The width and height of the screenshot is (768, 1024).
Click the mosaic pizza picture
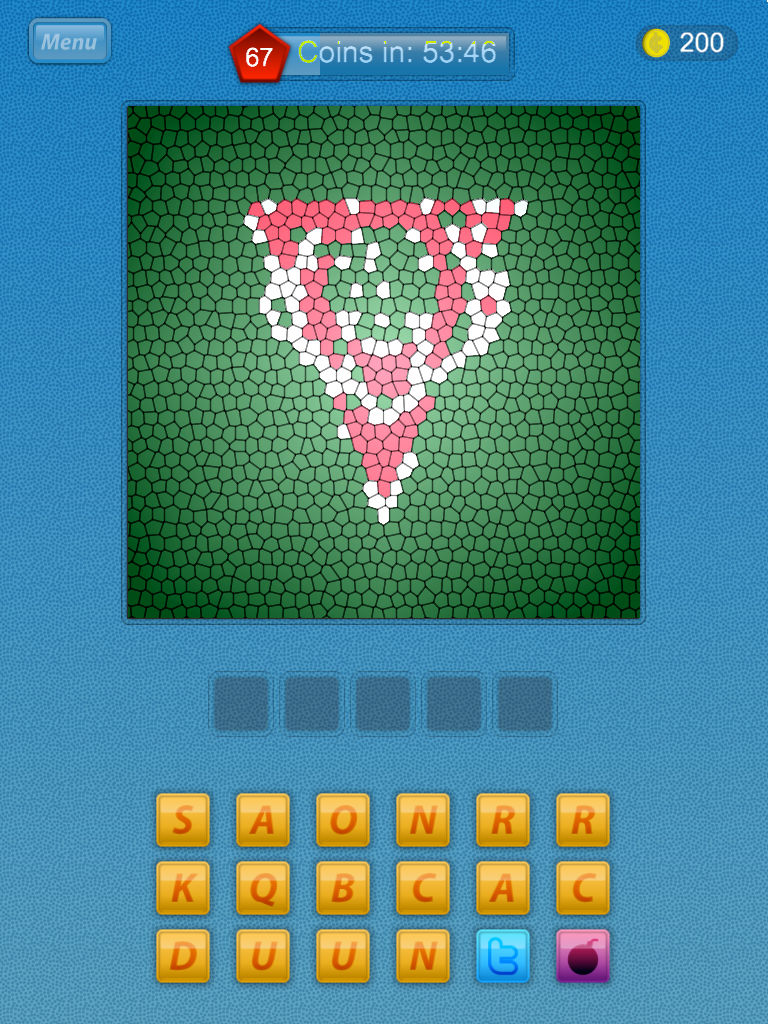point(383,360)
